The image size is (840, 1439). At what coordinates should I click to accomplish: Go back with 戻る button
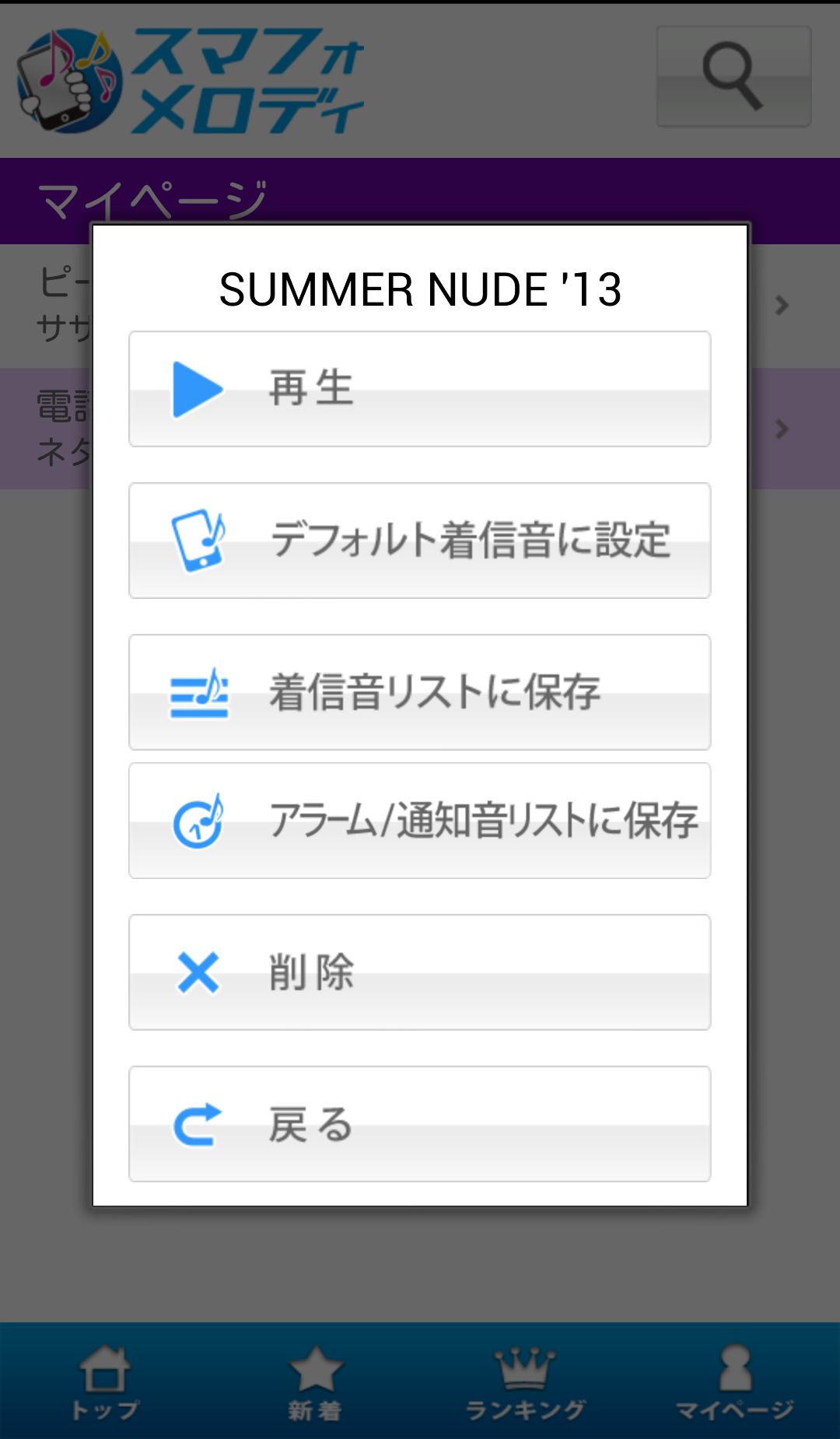(x=420, y=1124)
